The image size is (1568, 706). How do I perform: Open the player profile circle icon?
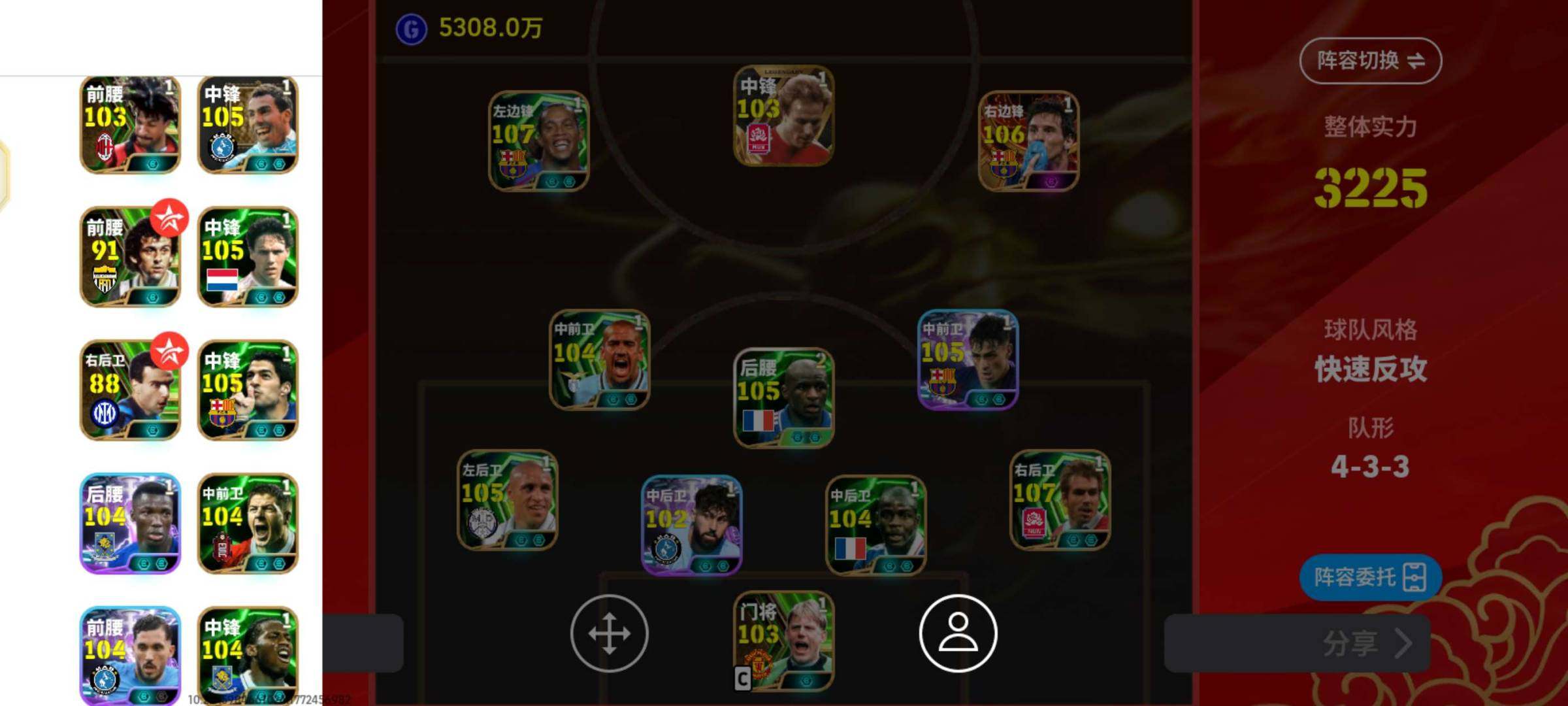coord(958,633)
